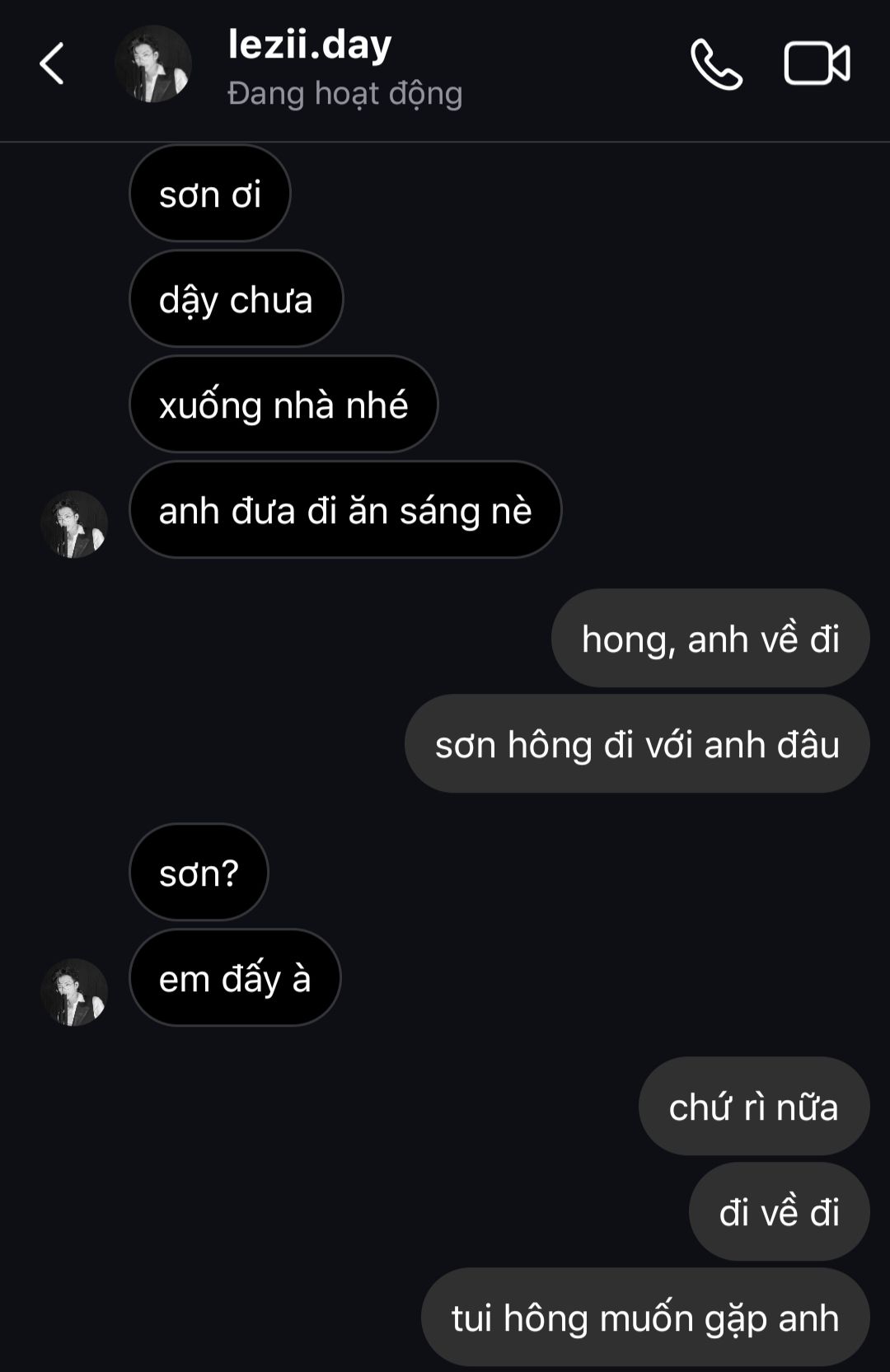Image resolution: width=890 pixels, height=1372 pixels.
Task: Start a video call with lezii.day
Action: click(817, 63)
